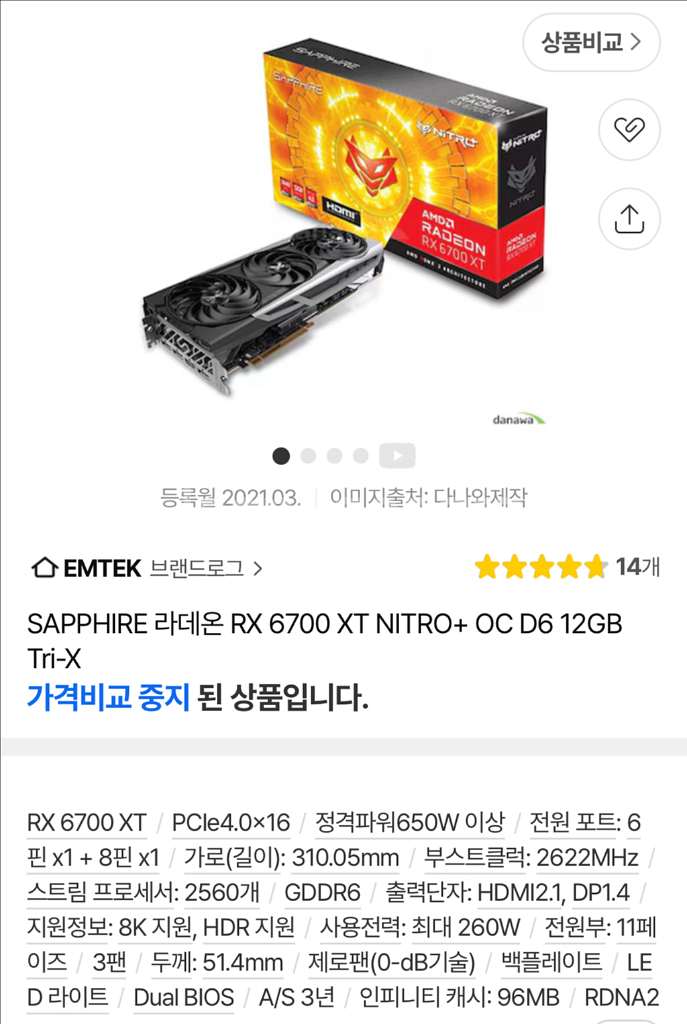This screenshot has height=1024, width=687.
Task: Go to the second carousel image dot
Action: 308,456
